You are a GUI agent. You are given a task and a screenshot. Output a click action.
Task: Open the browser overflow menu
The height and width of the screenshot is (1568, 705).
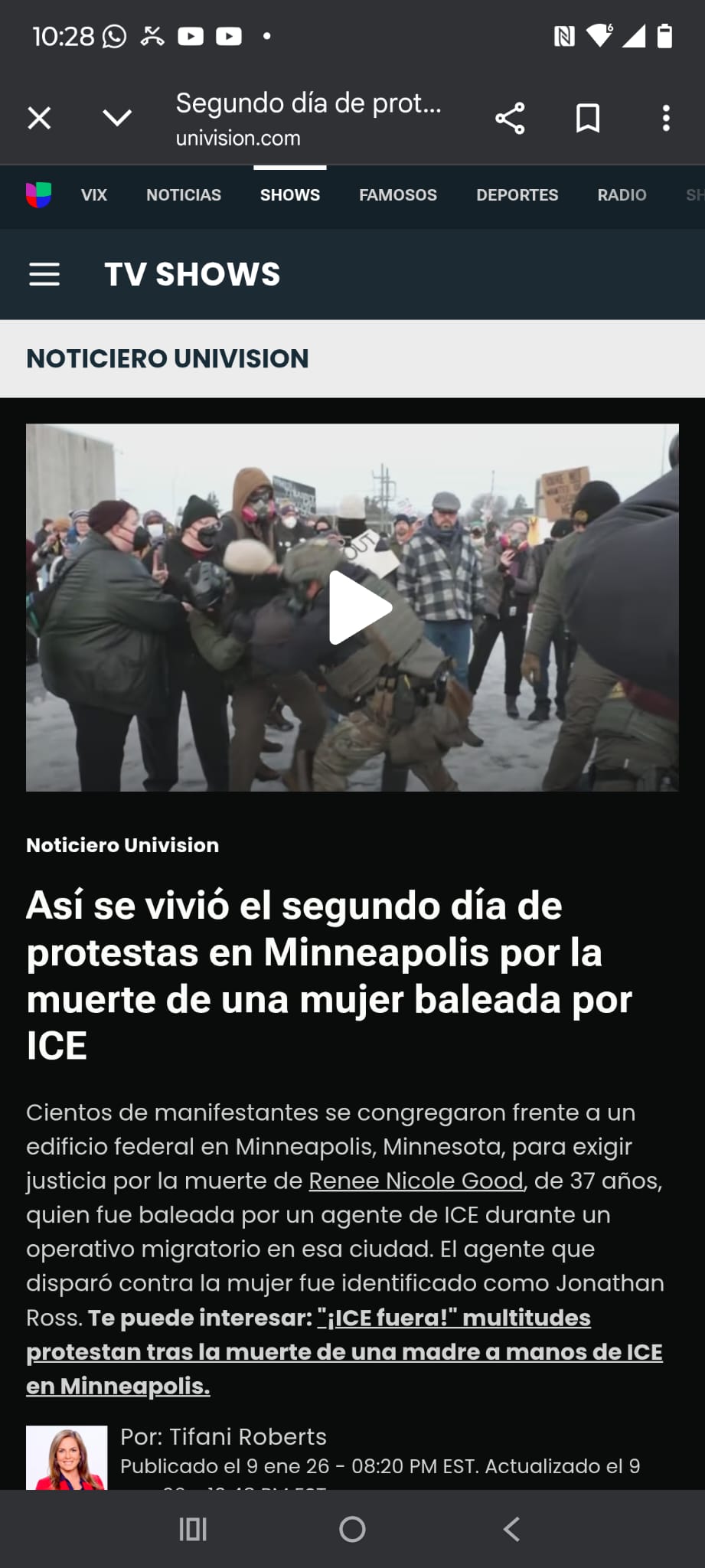pyautogui.click(x=666, y=118)
